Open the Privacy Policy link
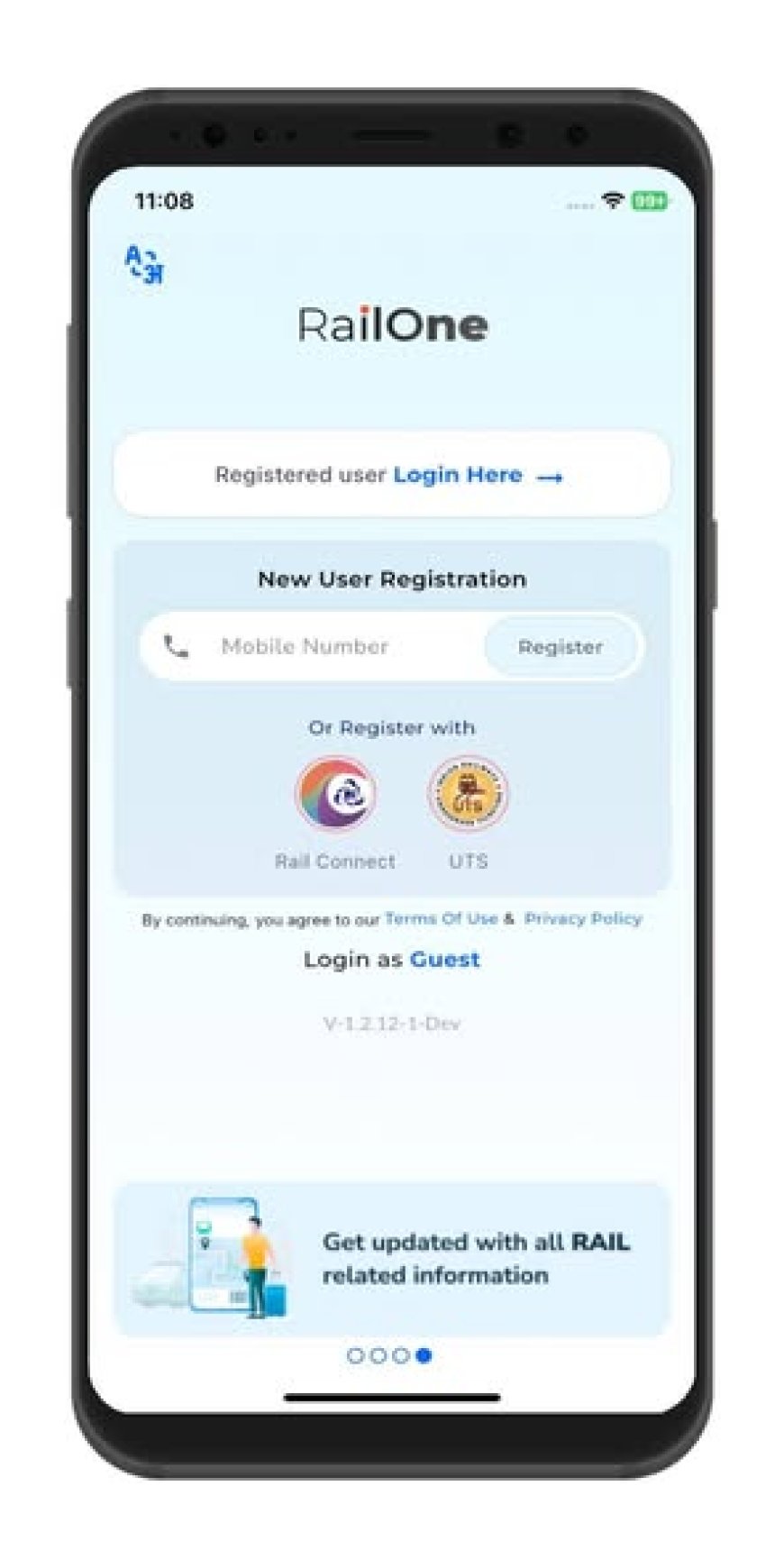The image size is (784, 1568). (x=583, y=918)
